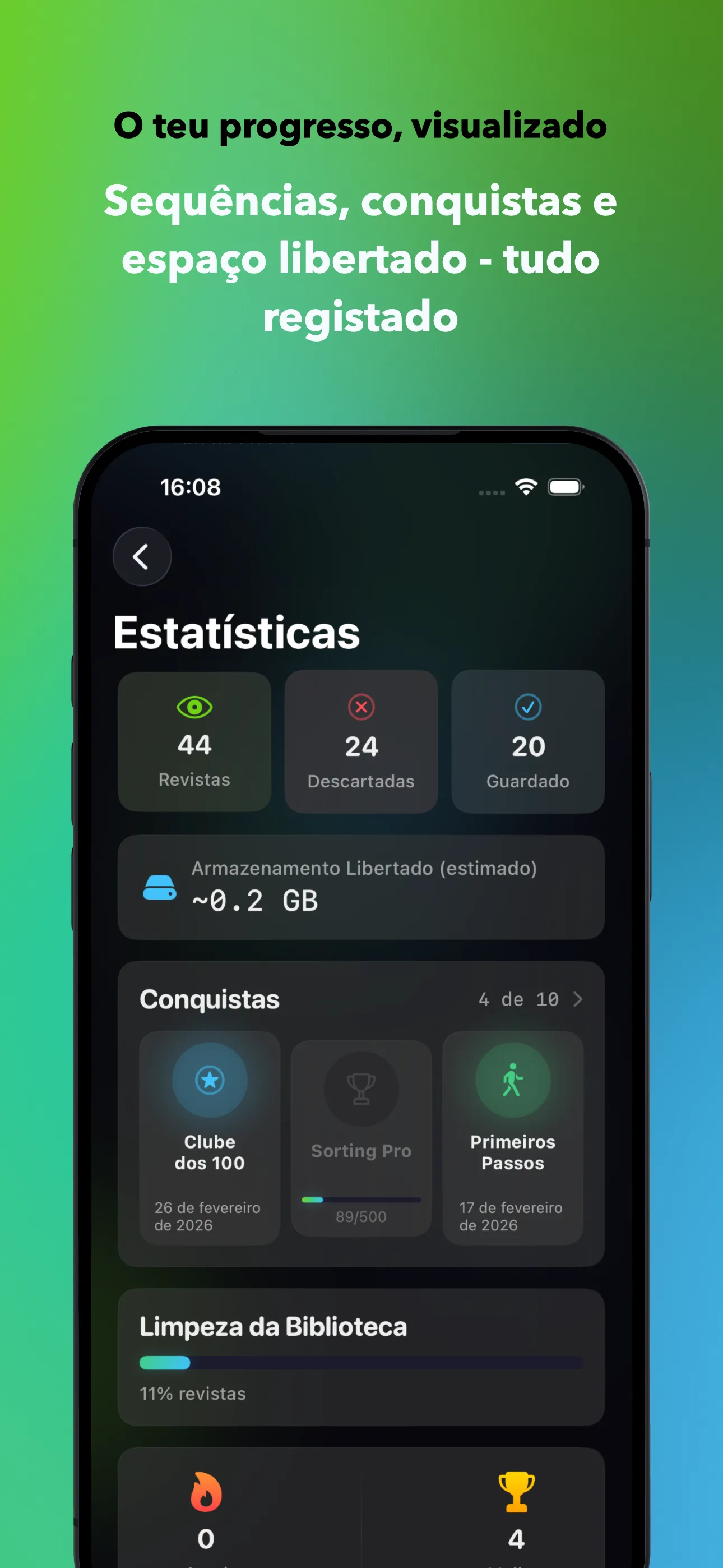Toggle the 44 Revistas stat card
The width and height of the screenshot is (723, 1568).
click(x=193, y=743)
